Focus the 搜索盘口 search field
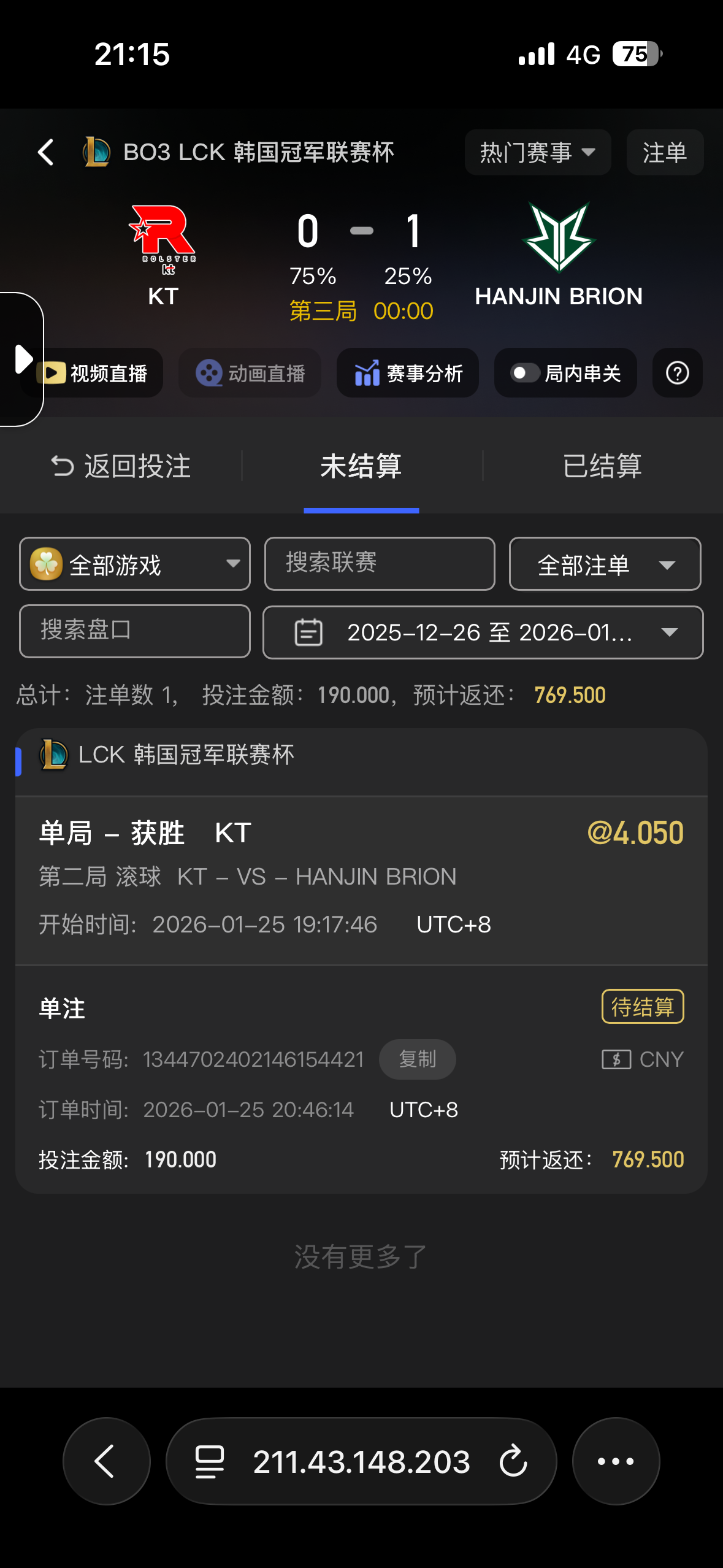Viewport: 723px width, 1568px height. (135, 631)
